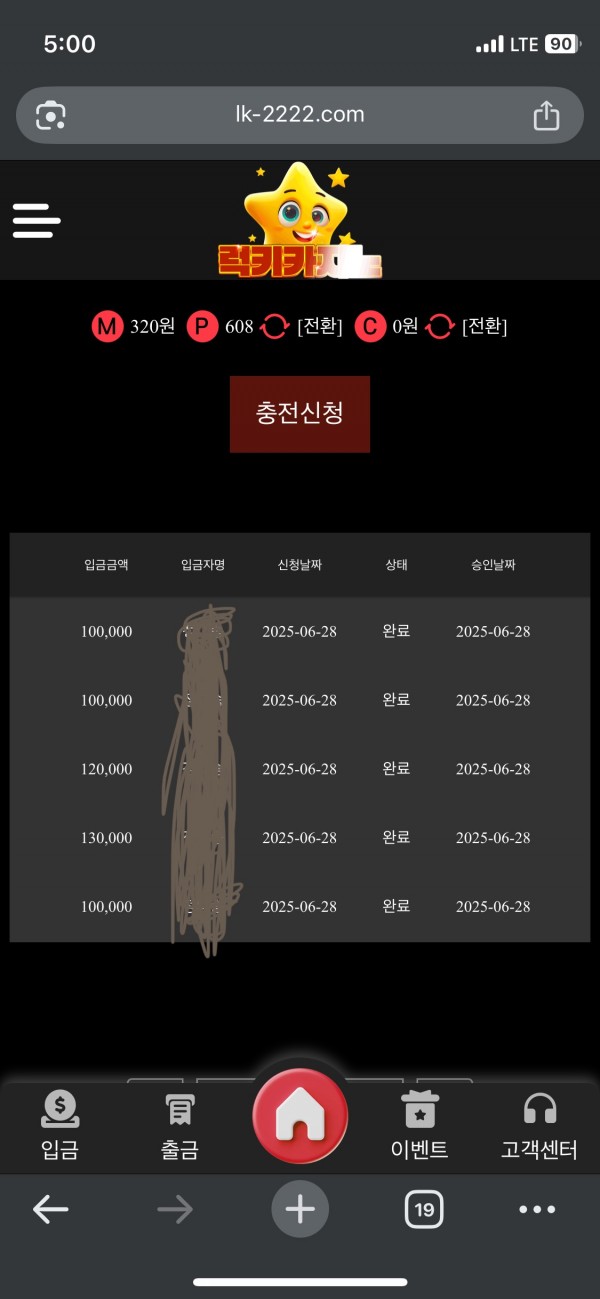The height and width of the screenshot is (1299, 600).
Task: Go to home via the red home button
Action: [300, 1117]
